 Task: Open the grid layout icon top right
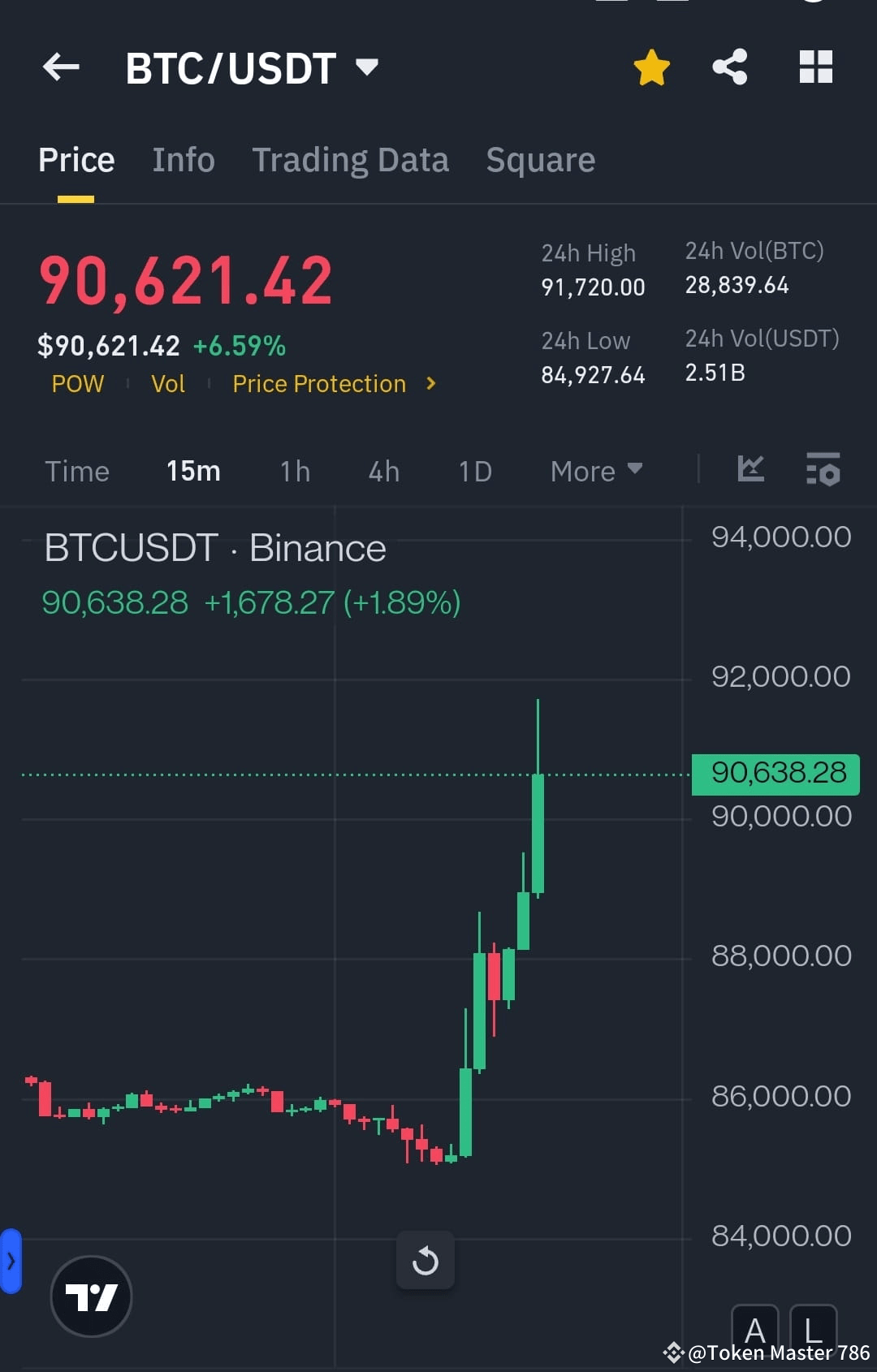(816, 67)
